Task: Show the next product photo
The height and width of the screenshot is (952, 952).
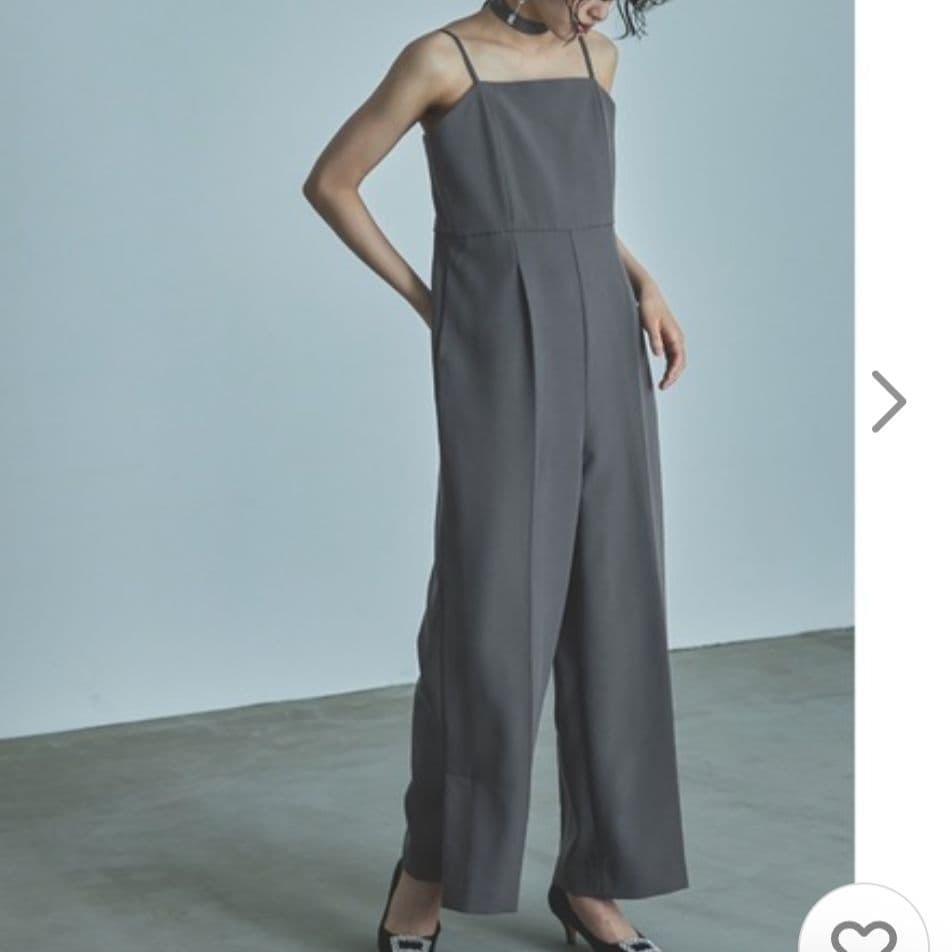Action: coord(888,401)
